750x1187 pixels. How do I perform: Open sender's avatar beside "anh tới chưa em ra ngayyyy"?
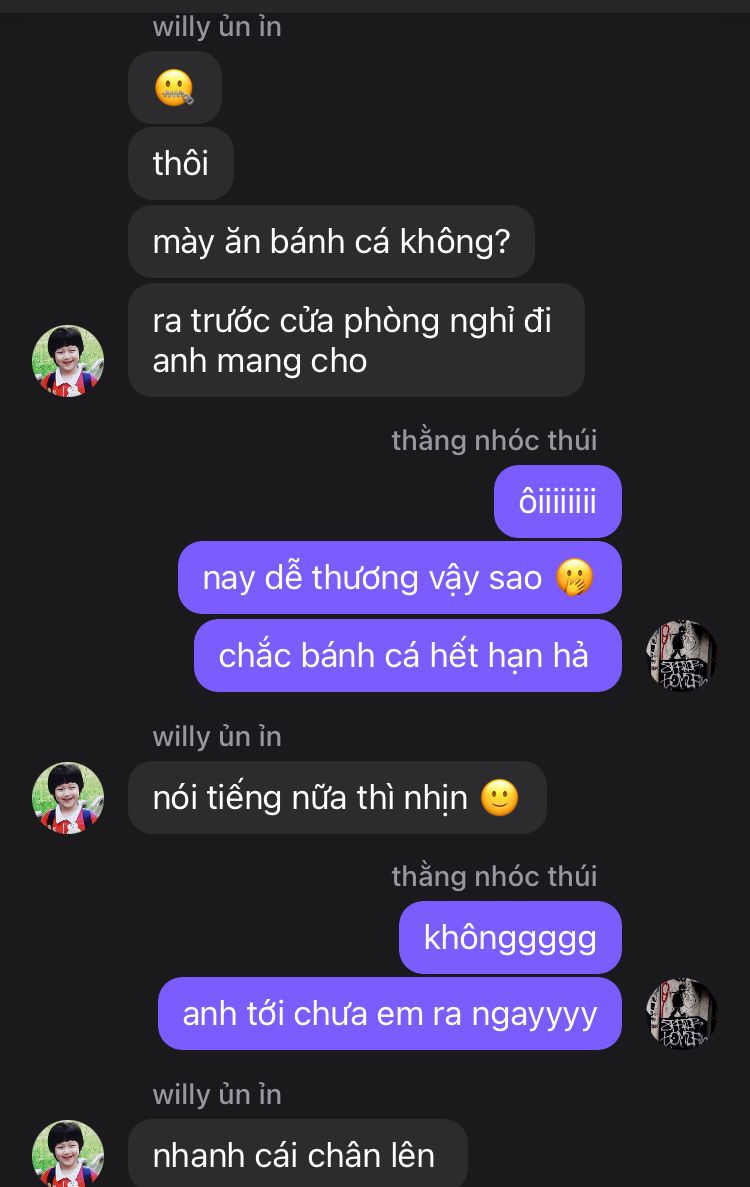[682, 1014]
